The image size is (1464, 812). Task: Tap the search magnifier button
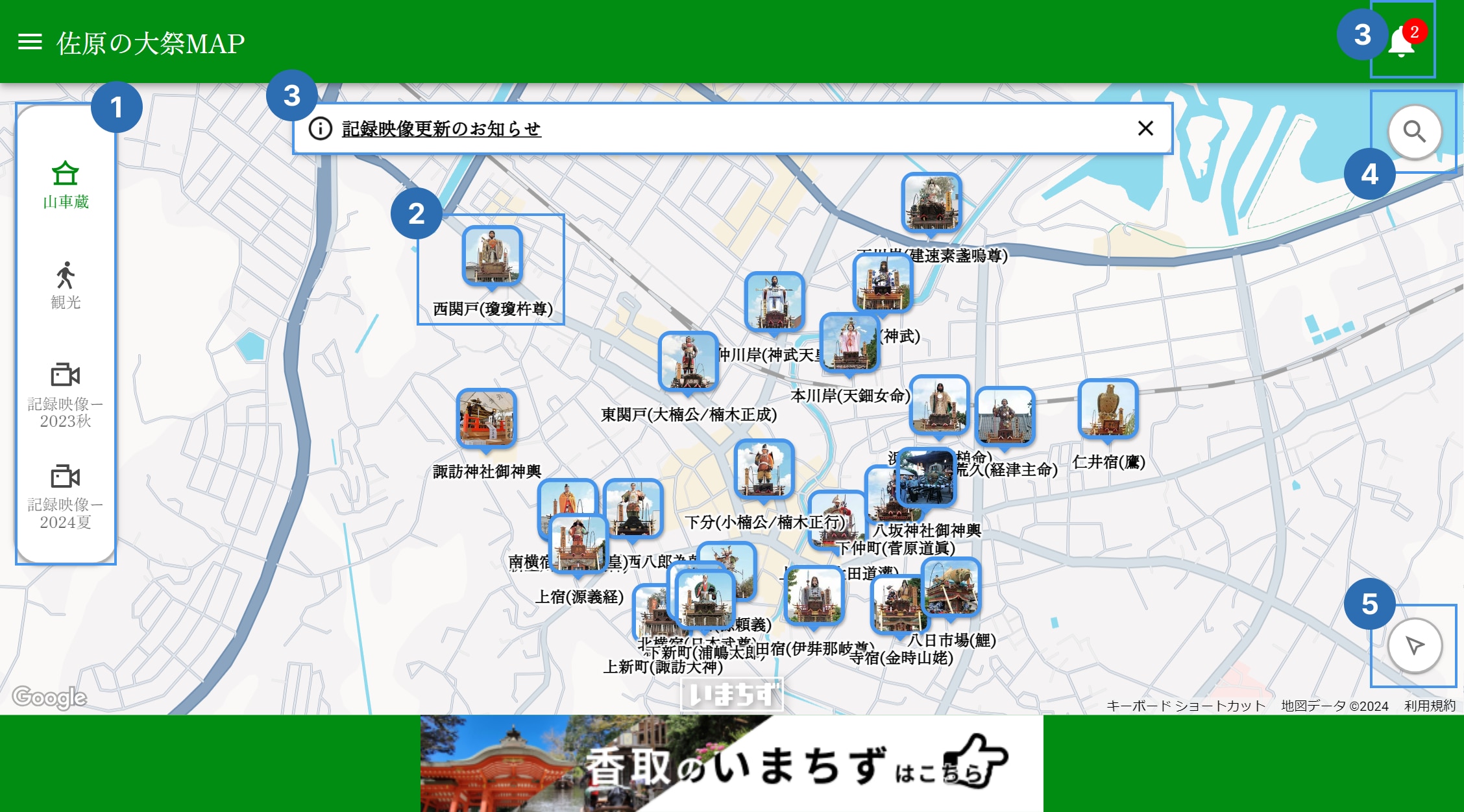pyautogui.click(x=1415, y=132)
